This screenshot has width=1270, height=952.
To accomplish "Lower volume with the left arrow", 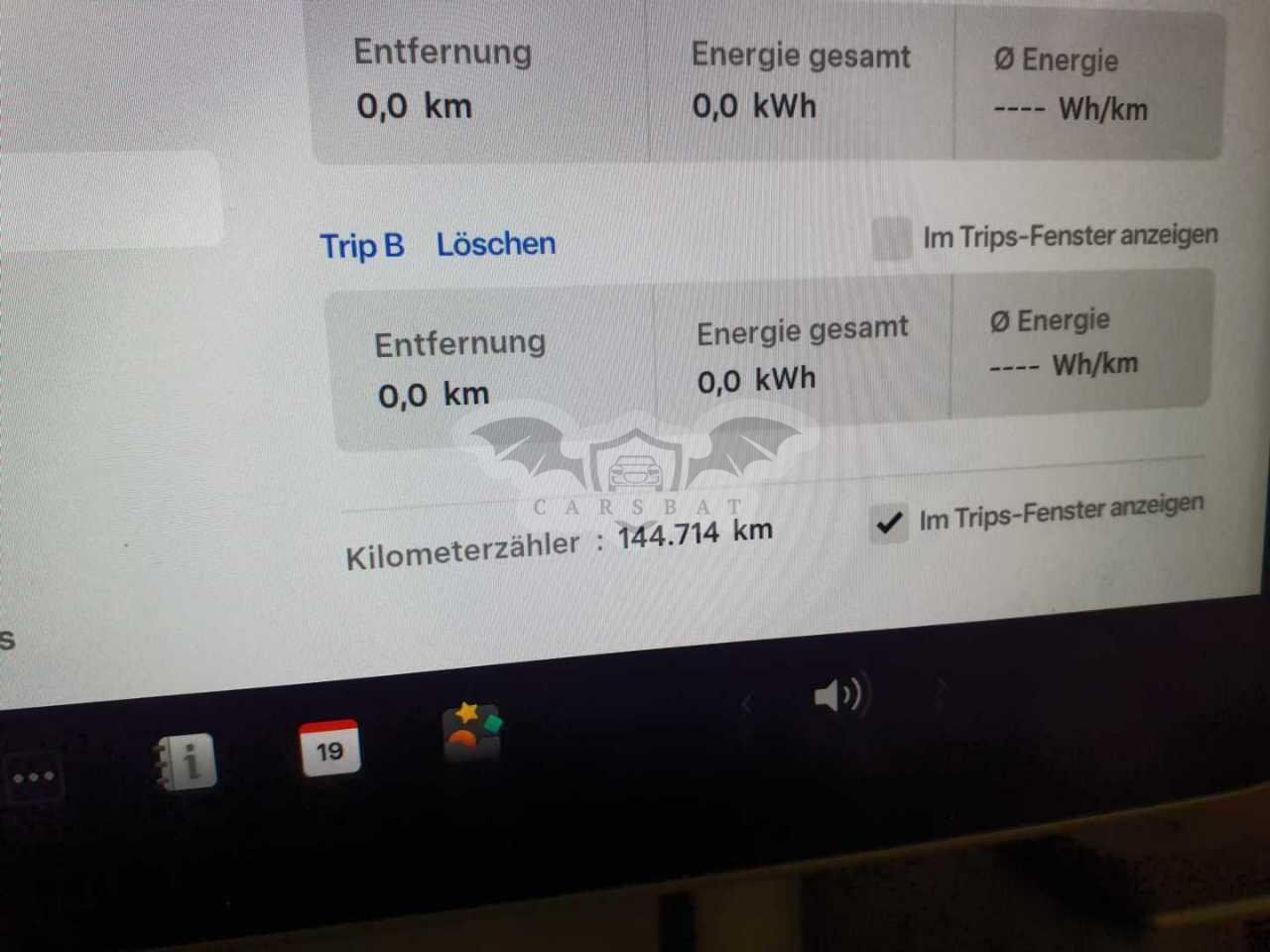I will tap(746, 704).
